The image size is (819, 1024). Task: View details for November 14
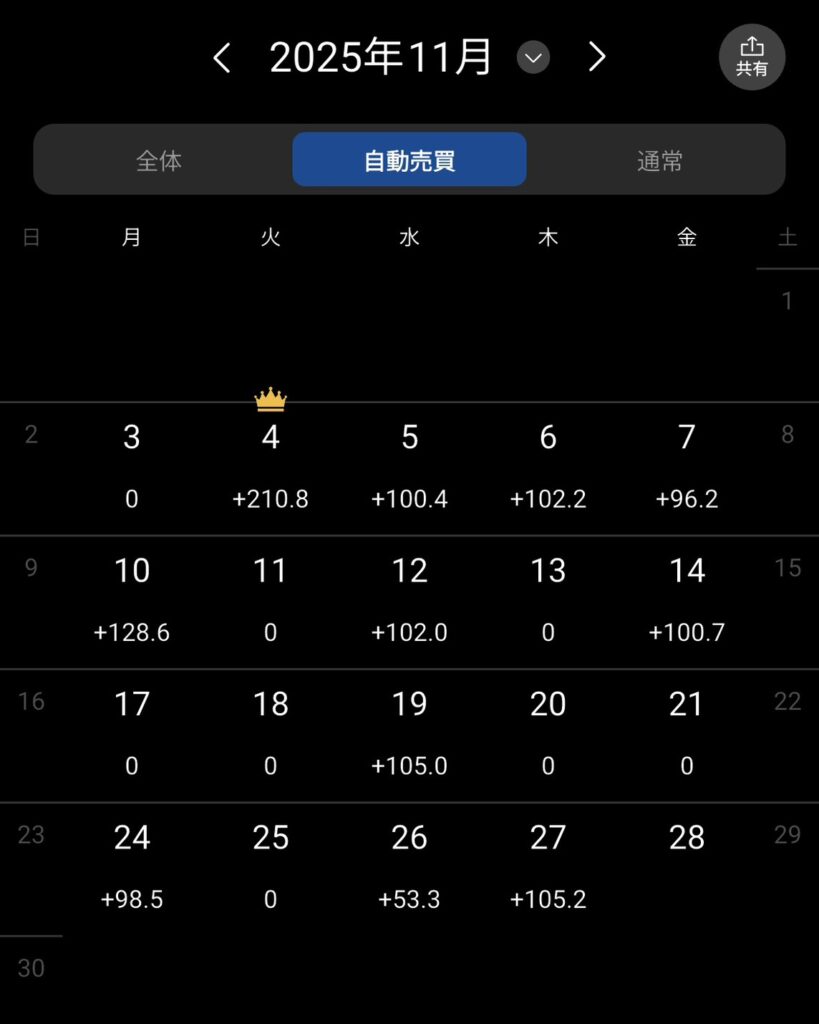(687, 600)
